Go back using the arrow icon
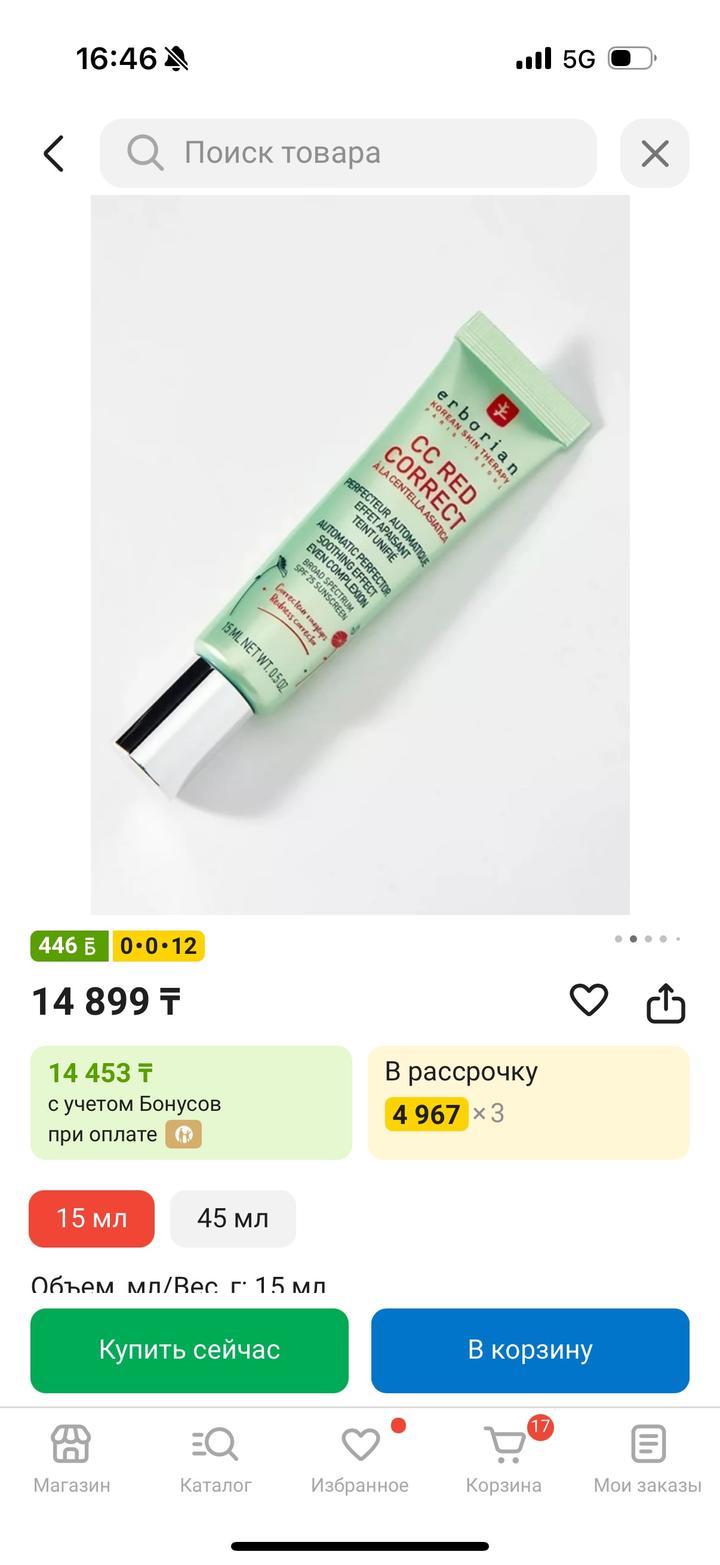Screen dimensions: 720x1565 pyautogui.click(x=54, y=153)
